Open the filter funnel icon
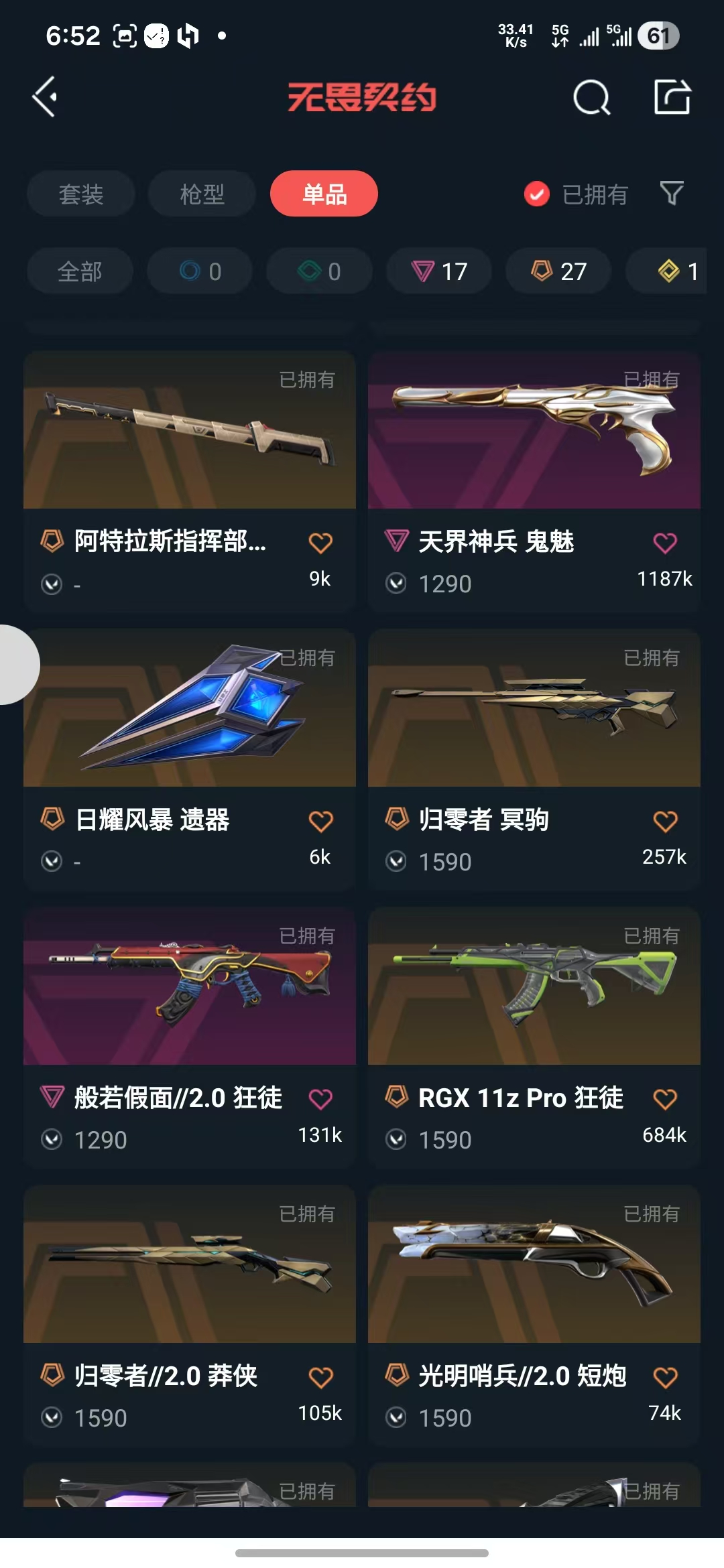Screen dimensions: 724x1568 tap(672, 194)
